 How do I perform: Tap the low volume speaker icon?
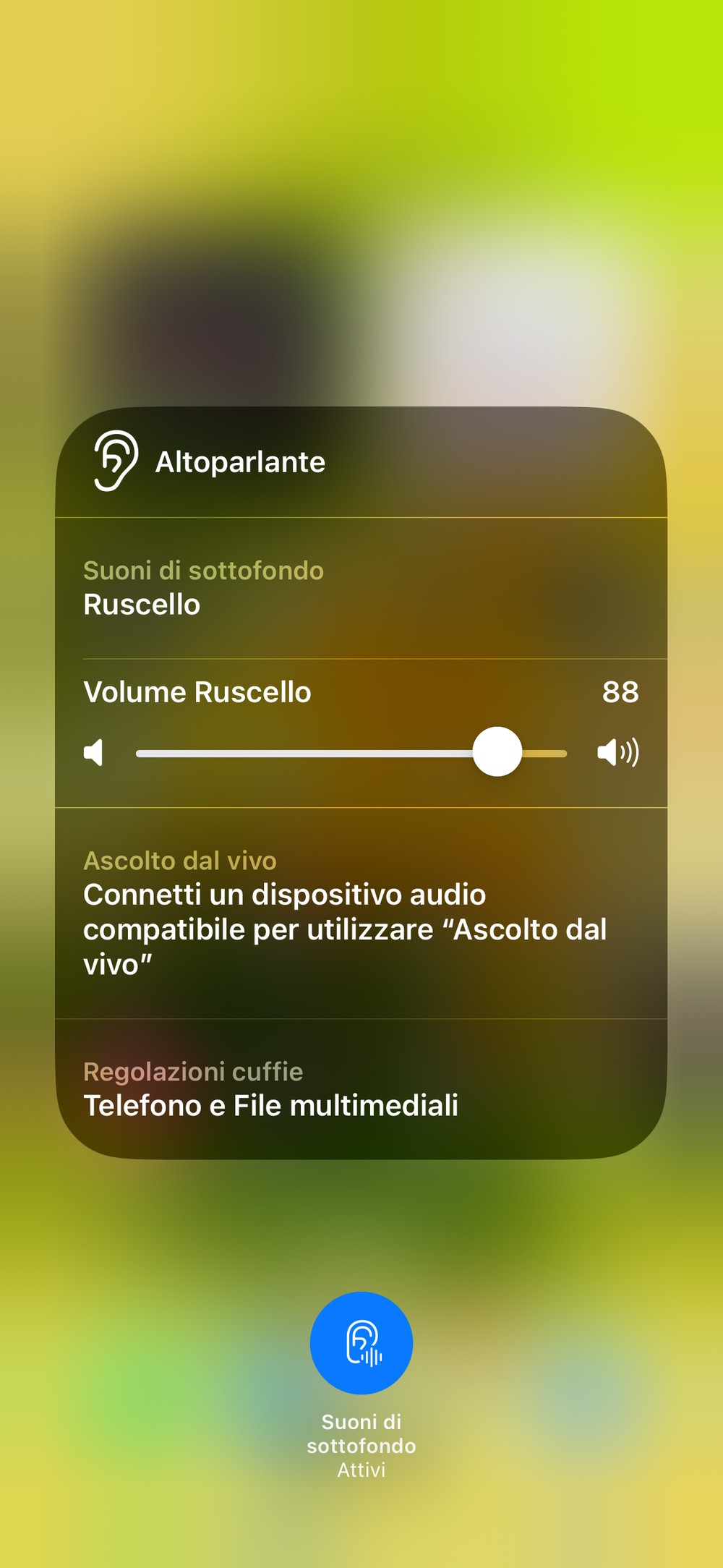(x=94, y=752)
